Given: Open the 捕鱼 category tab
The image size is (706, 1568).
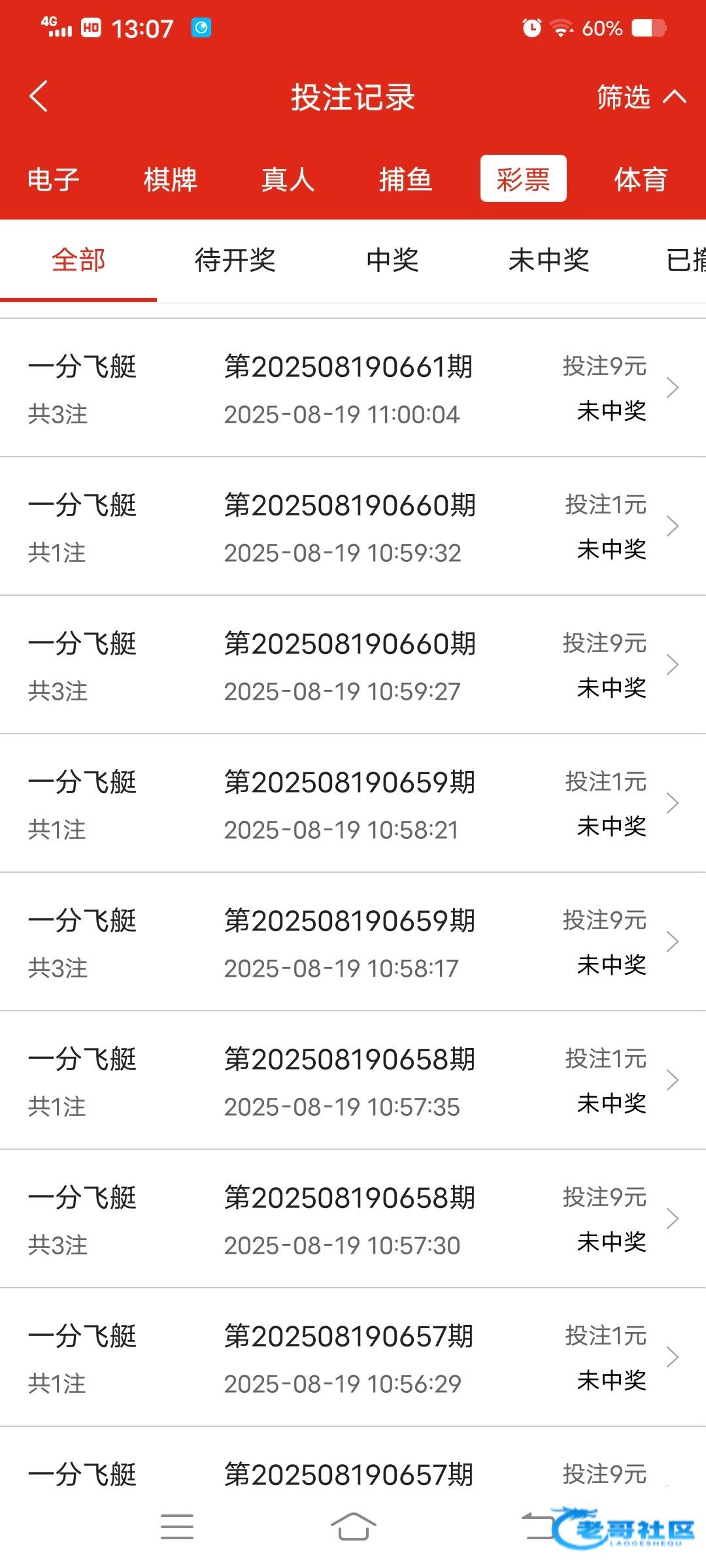Looking at the screenshot, I should [406, 179].
